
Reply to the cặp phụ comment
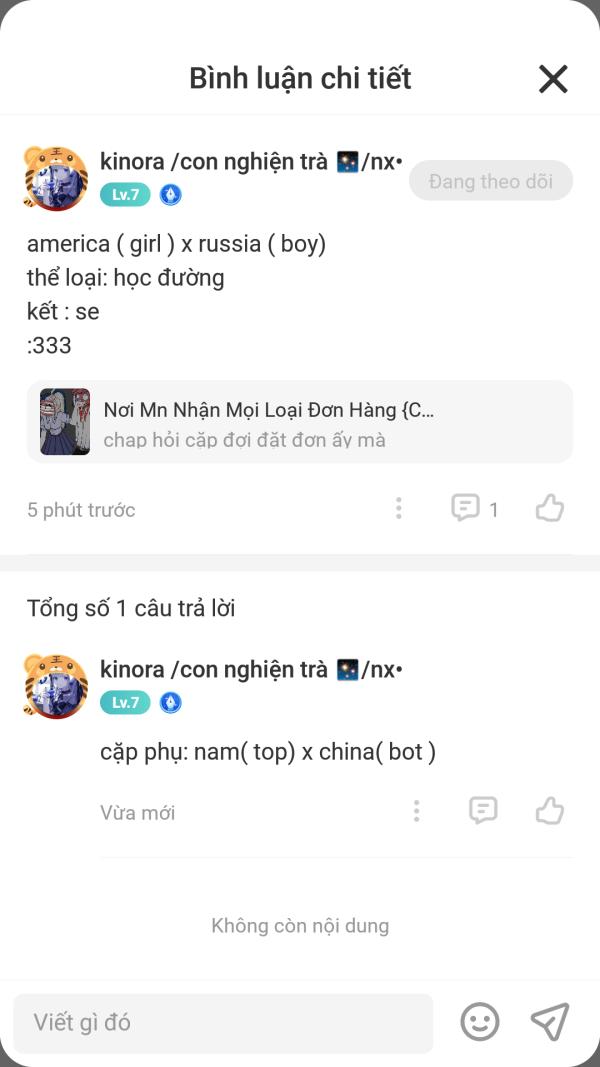[x=483, y=810]
